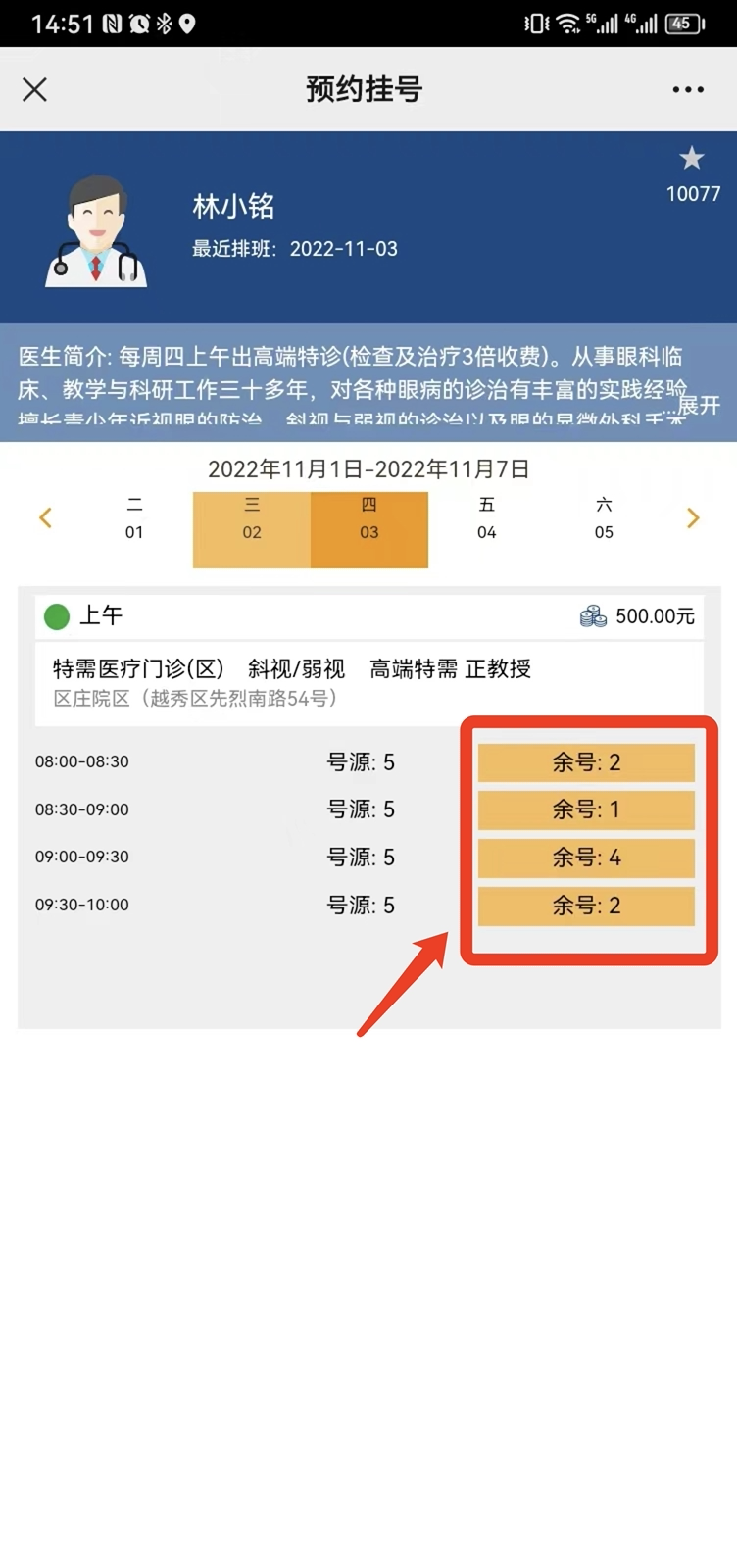Open the three-dot overflow menu

688,90
